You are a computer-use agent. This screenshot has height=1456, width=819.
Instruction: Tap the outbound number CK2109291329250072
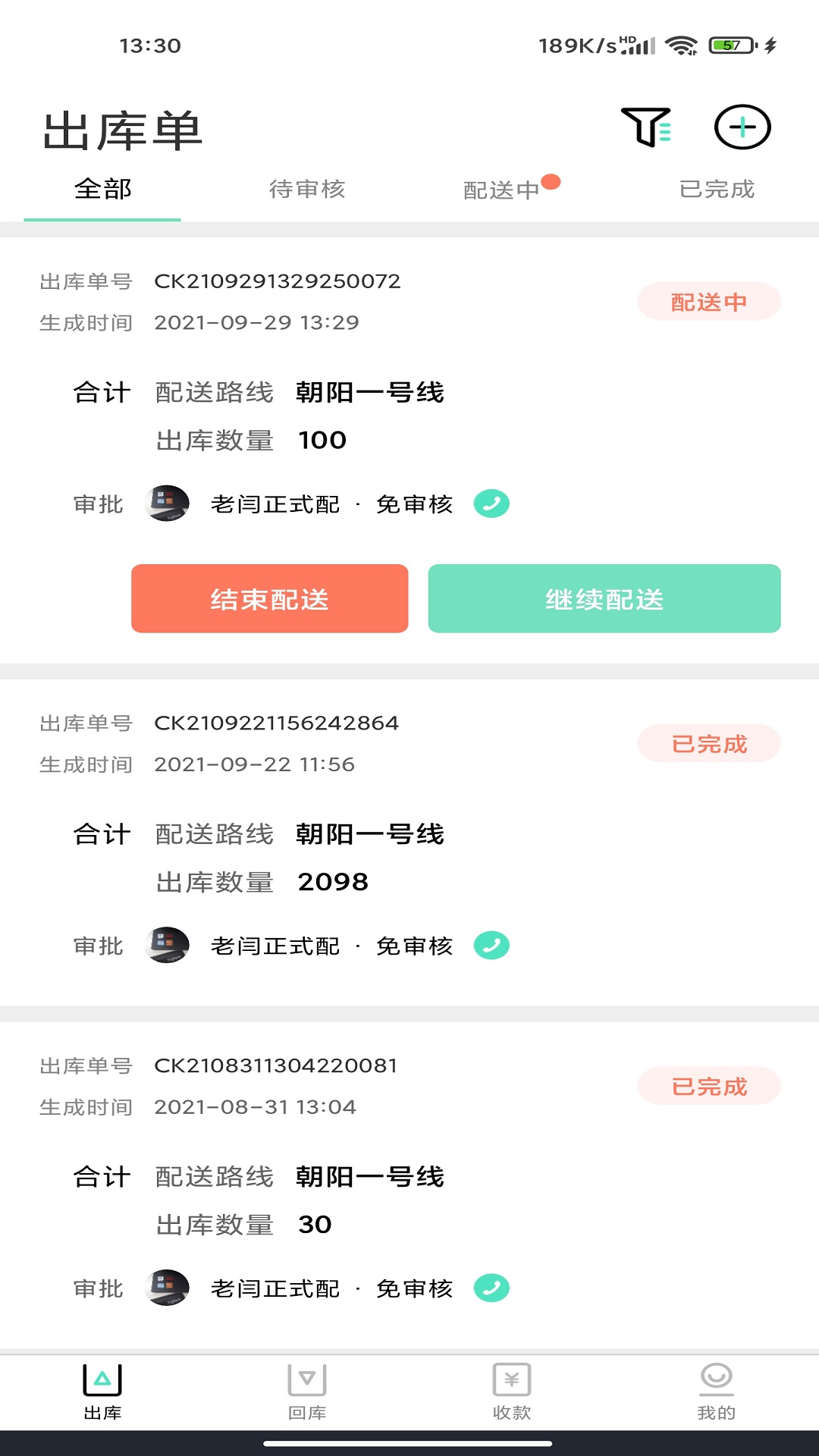(x=278, y=281)
